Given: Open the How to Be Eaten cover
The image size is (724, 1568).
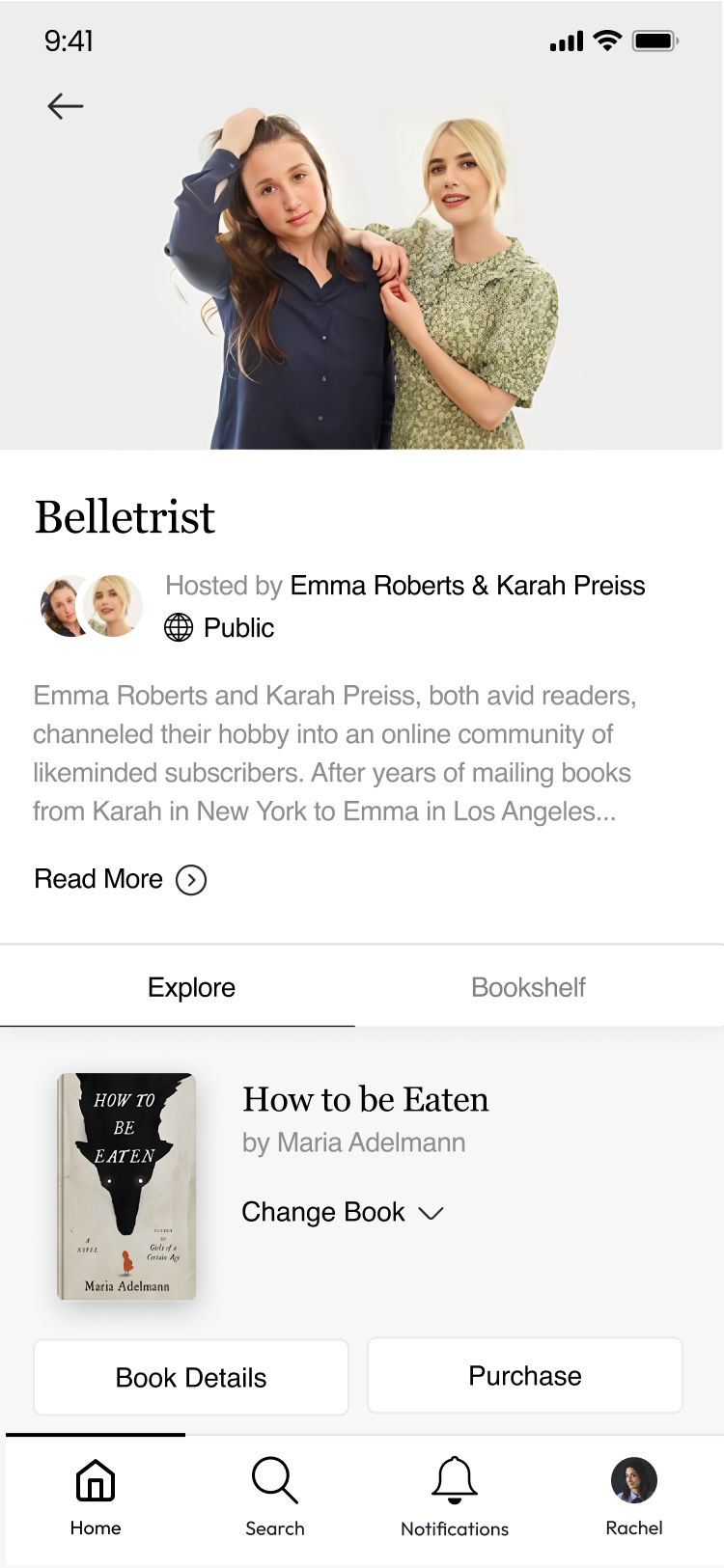Looking at the screenshot, I should [126, 1187].
